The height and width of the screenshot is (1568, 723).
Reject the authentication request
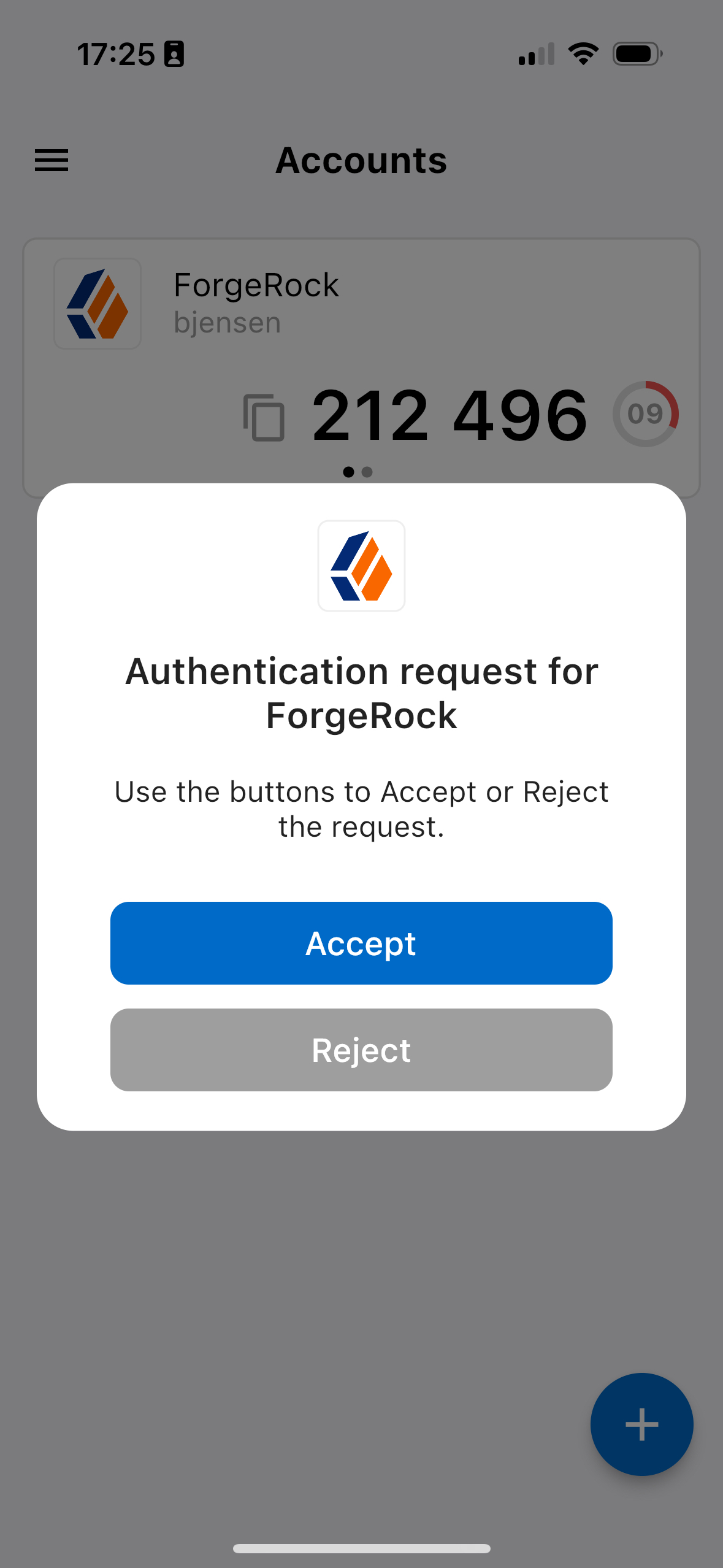point(361,1050)
